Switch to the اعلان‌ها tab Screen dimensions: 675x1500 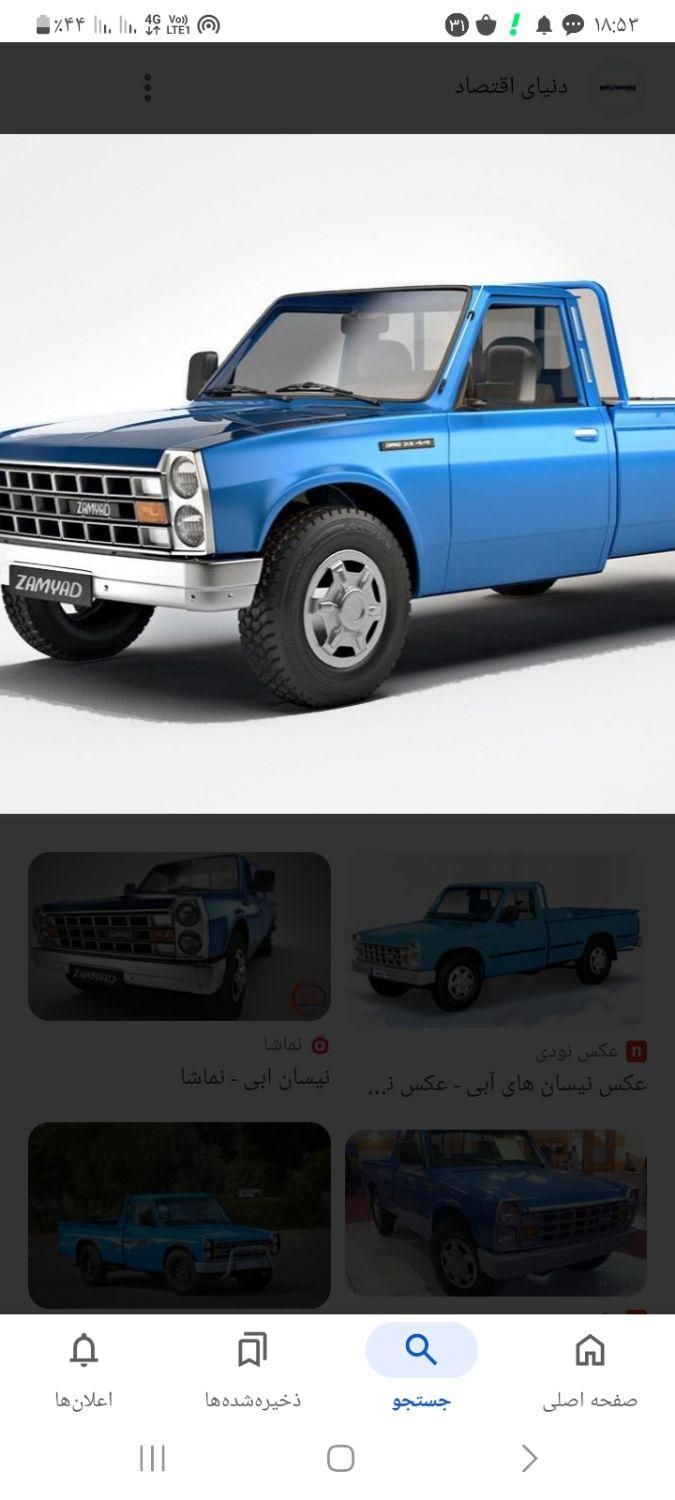point(84,1370)
